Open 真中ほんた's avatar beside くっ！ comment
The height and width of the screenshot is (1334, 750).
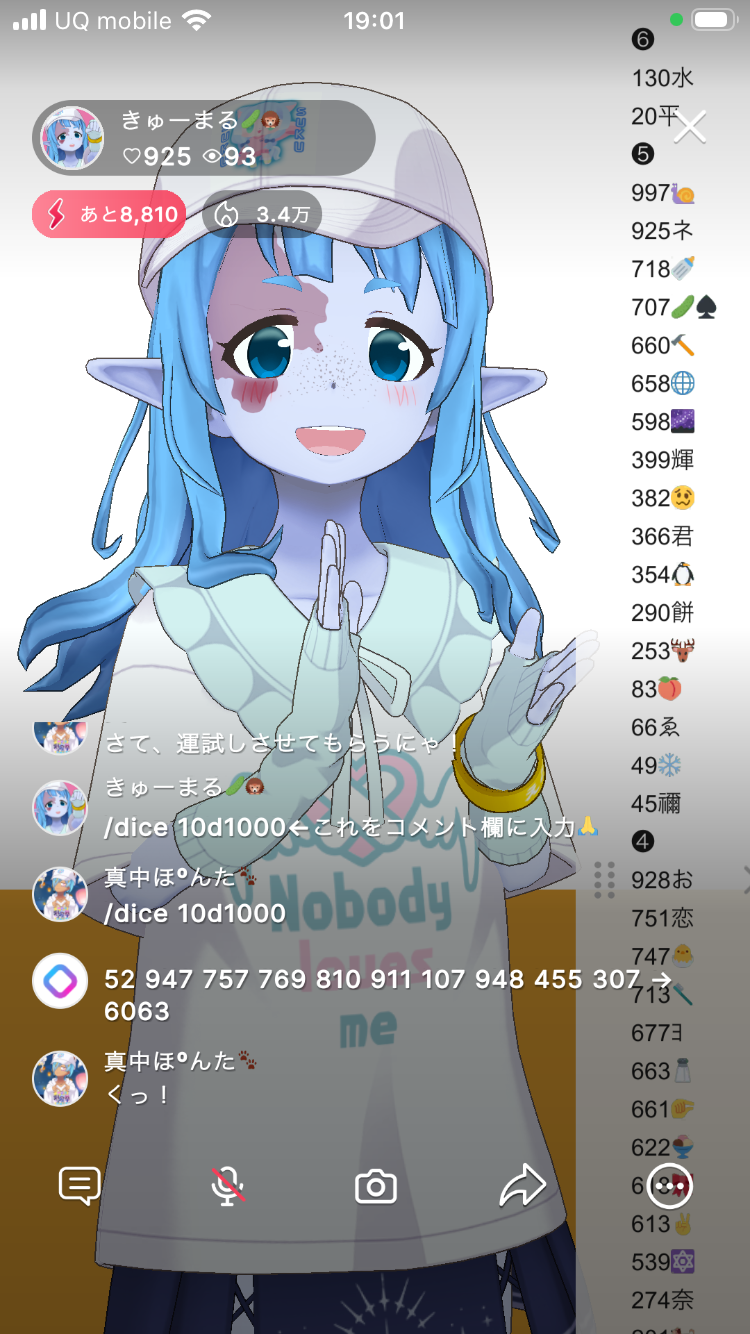coord(60,1078)
